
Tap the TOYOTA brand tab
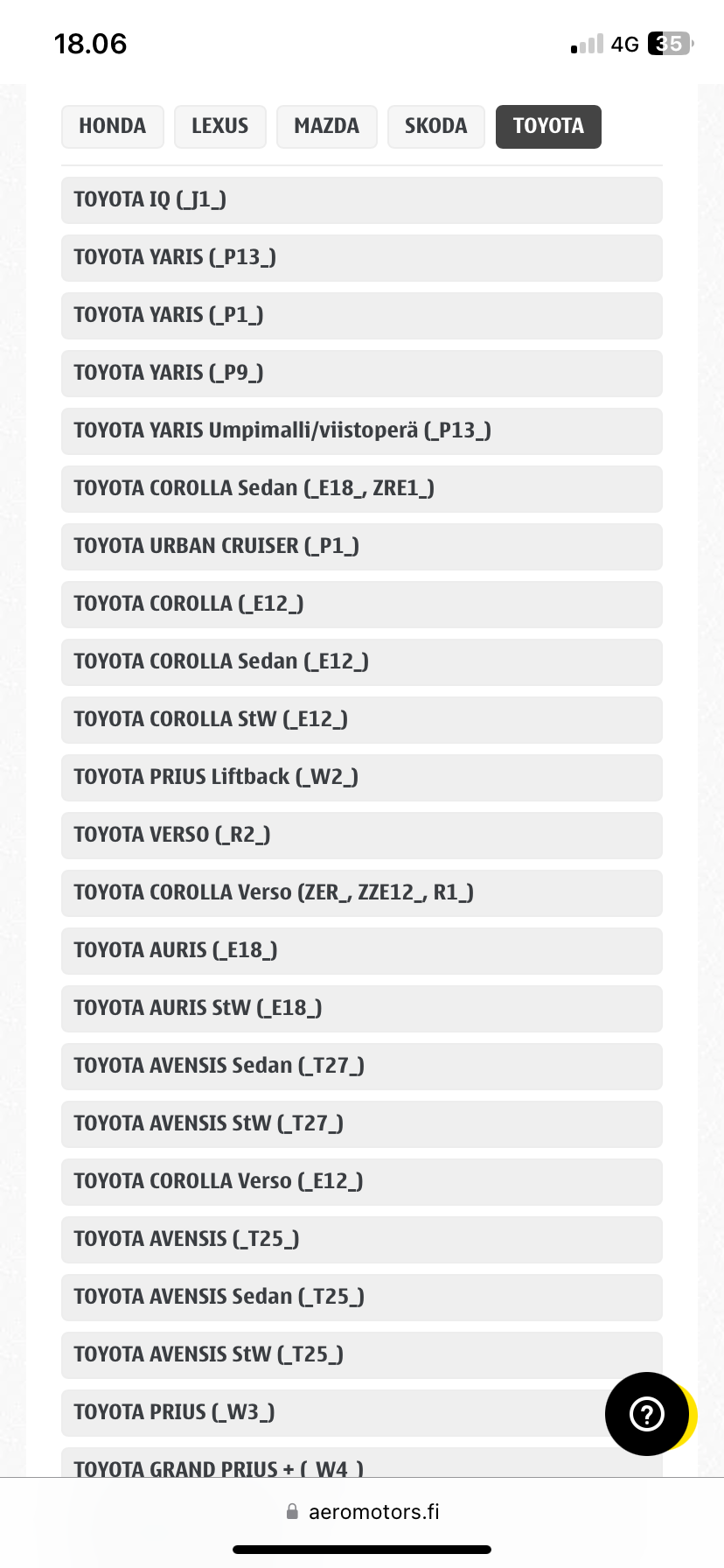548,126
